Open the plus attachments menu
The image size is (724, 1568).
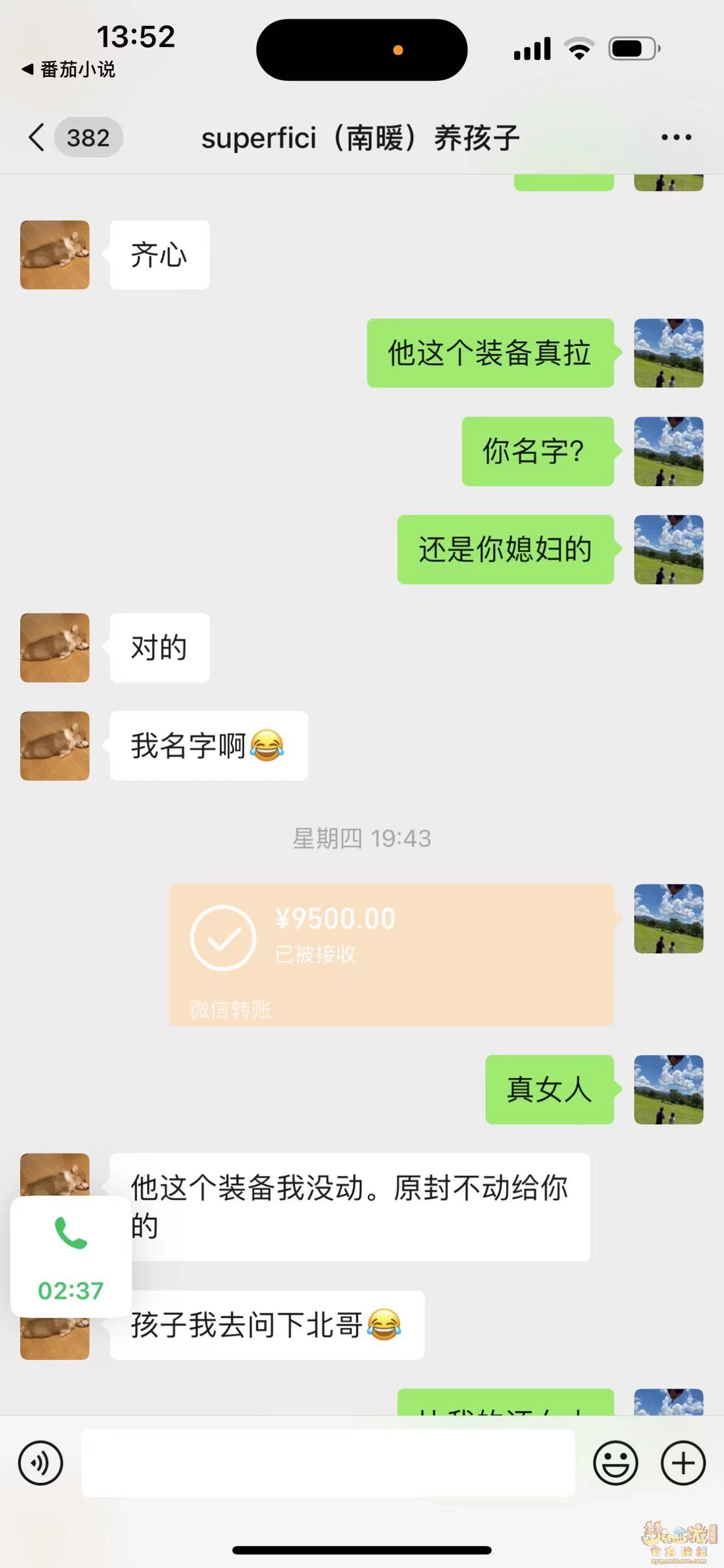[683, 1463]
